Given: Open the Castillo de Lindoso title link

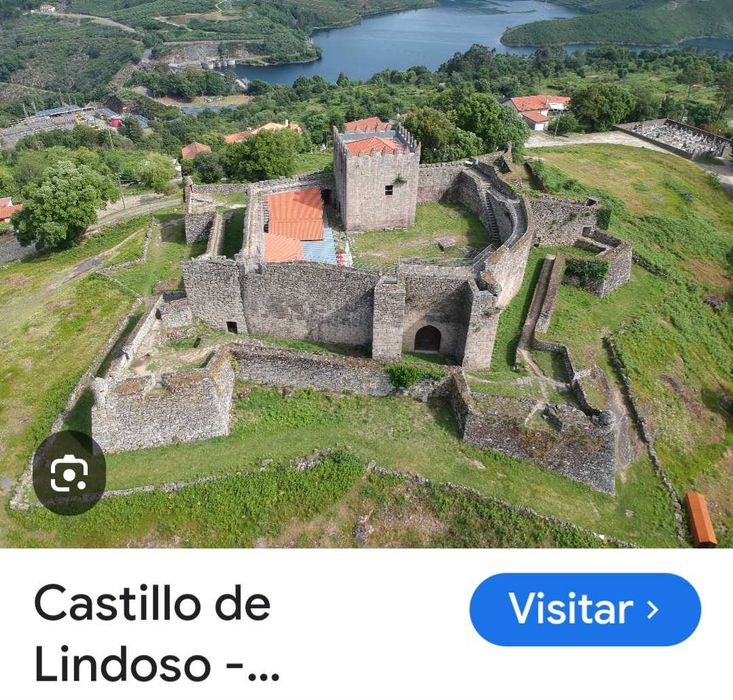Looking at the screenshot, I should pyautogui.click(x=153, y=634).
